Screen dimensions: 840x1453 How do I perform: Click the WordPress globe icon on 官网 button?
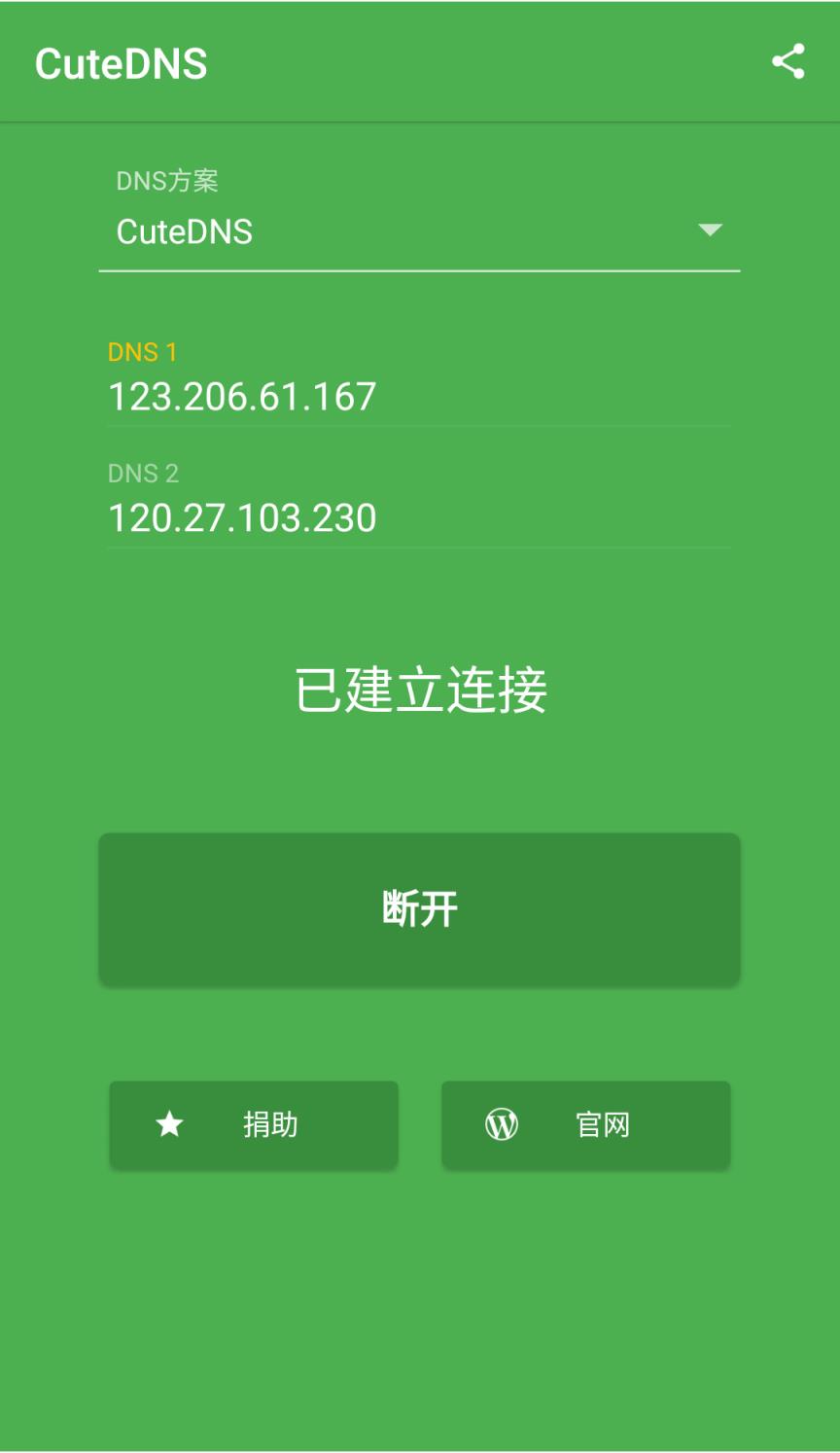click(502, 1124)
